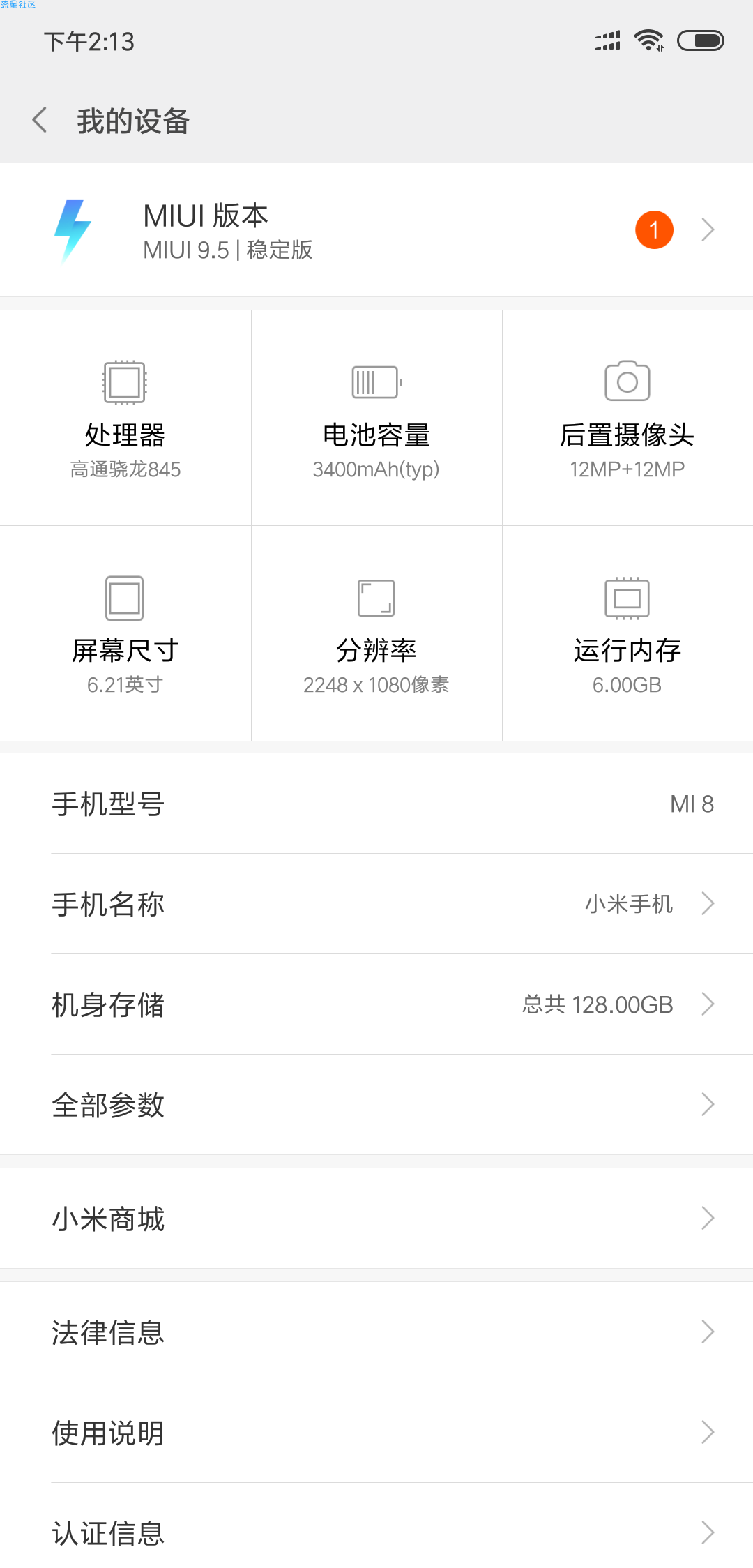Go back from 我的设备 page
Image resolution: width=753 pixels, height=1568 pixels.
tap(40, 120)
